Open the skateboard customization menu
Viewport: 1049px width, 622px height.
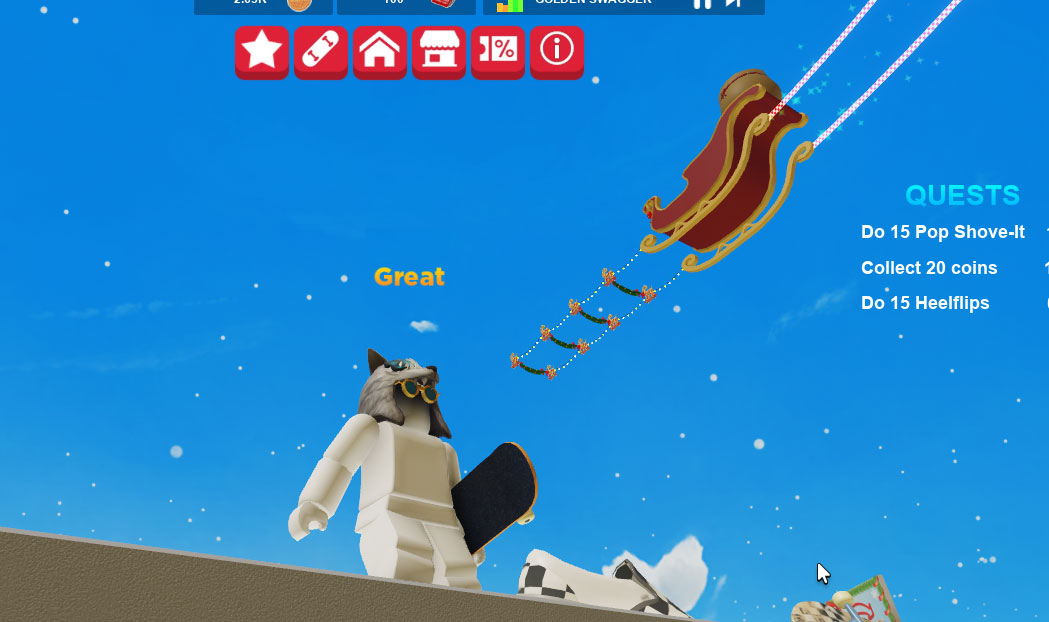click(321, 50)
